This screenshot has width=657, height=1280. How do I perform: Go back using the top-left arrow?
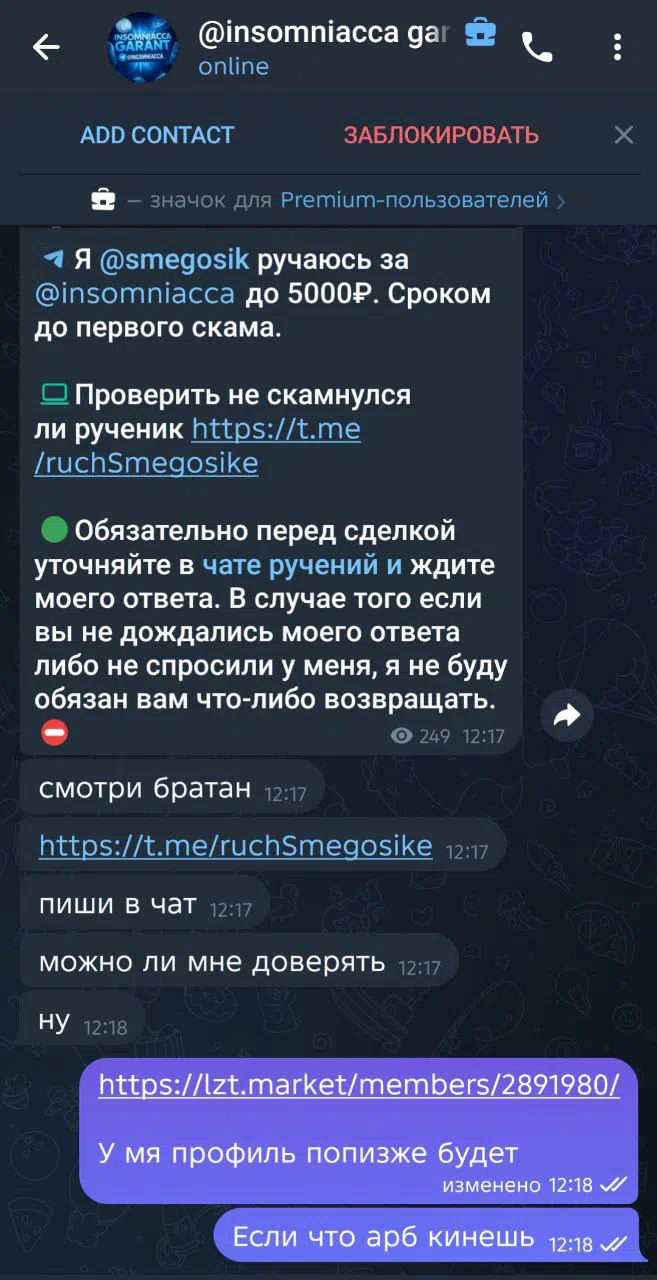click(46, 47)
